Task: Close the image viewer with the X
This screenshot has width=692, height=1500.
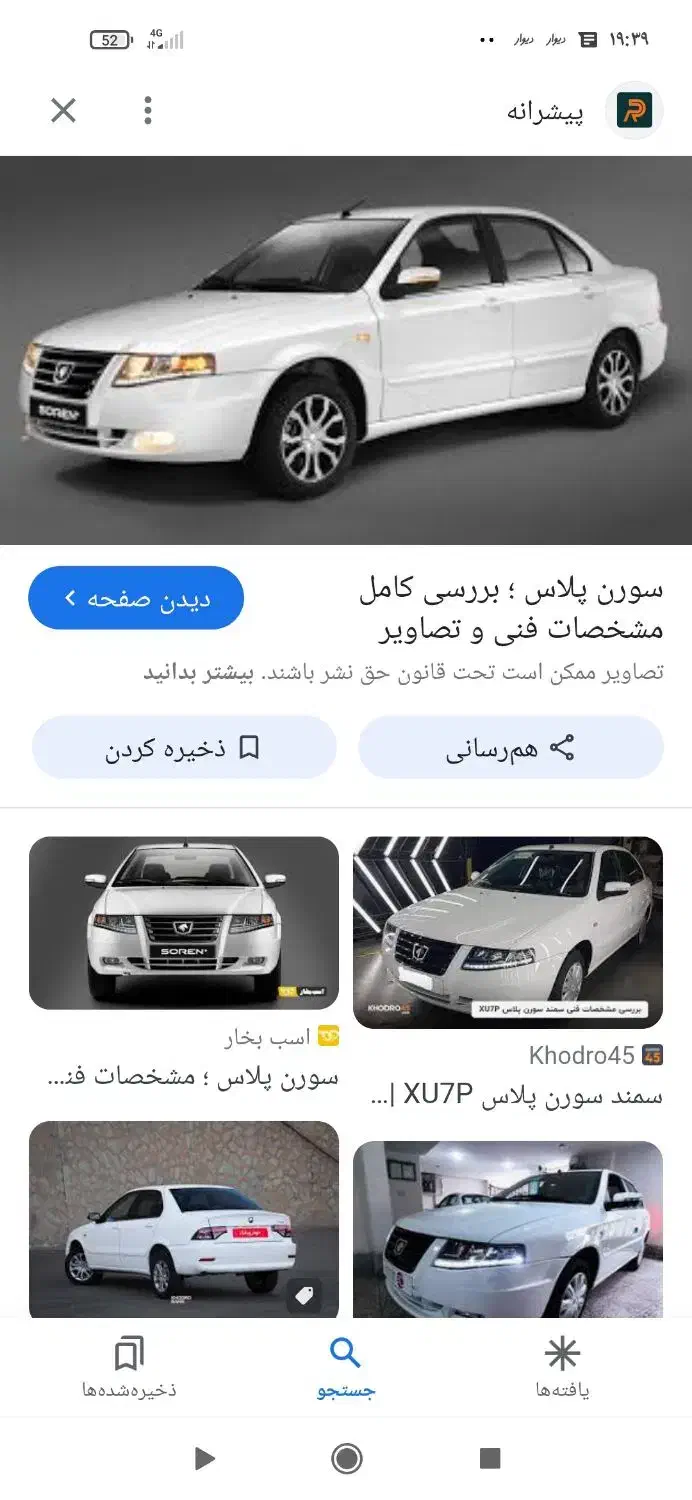Action: coord(63,110)
